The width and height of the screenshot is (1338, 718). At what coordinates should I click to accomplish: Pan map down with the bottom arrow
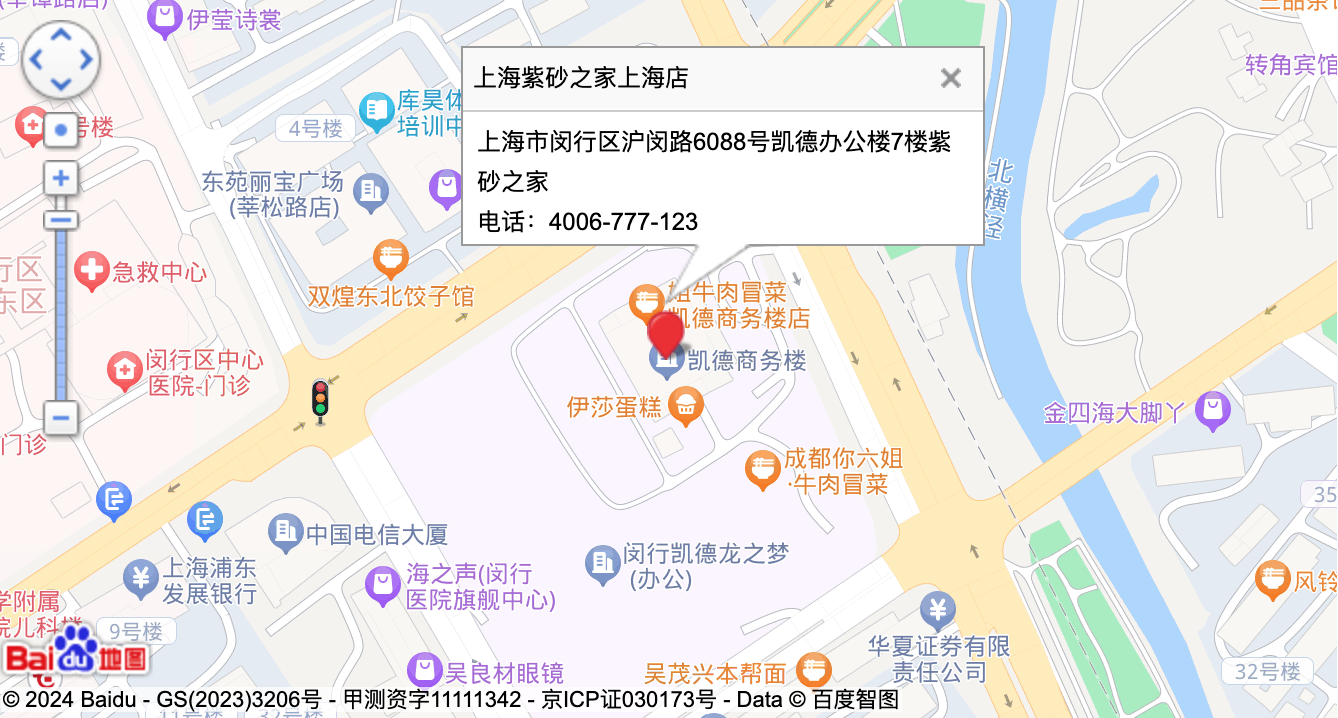tap(61, 84)
